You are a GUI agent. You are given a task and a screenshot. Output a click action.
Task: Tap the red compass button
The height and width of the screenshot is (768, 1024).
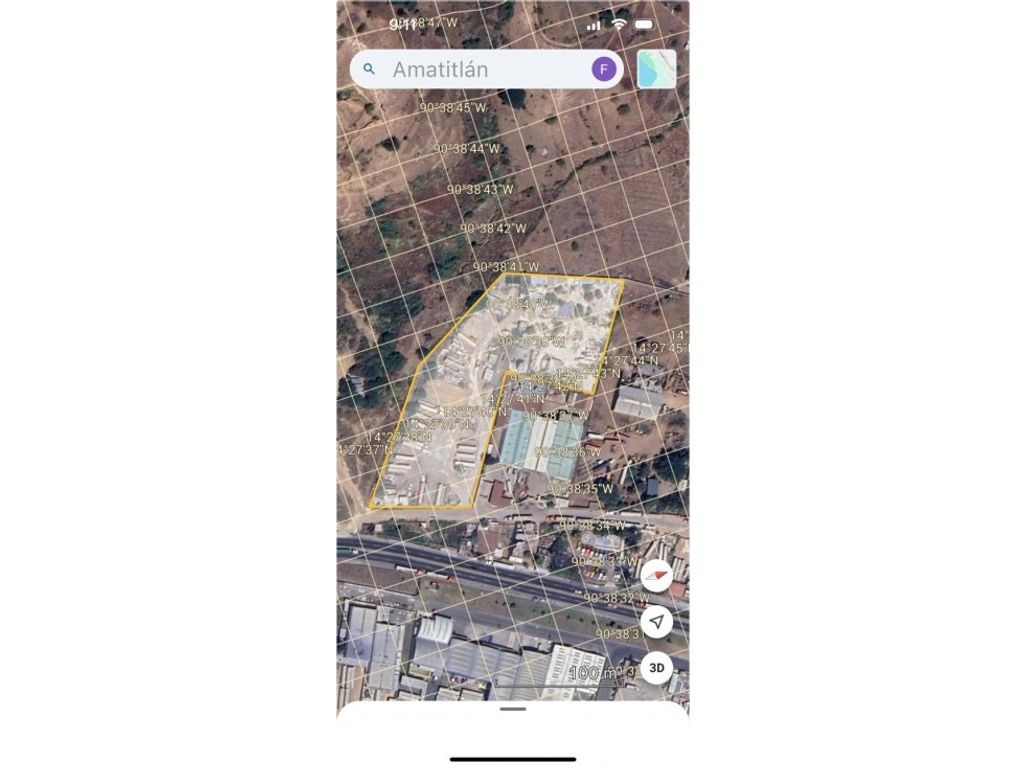click(656, 576)
